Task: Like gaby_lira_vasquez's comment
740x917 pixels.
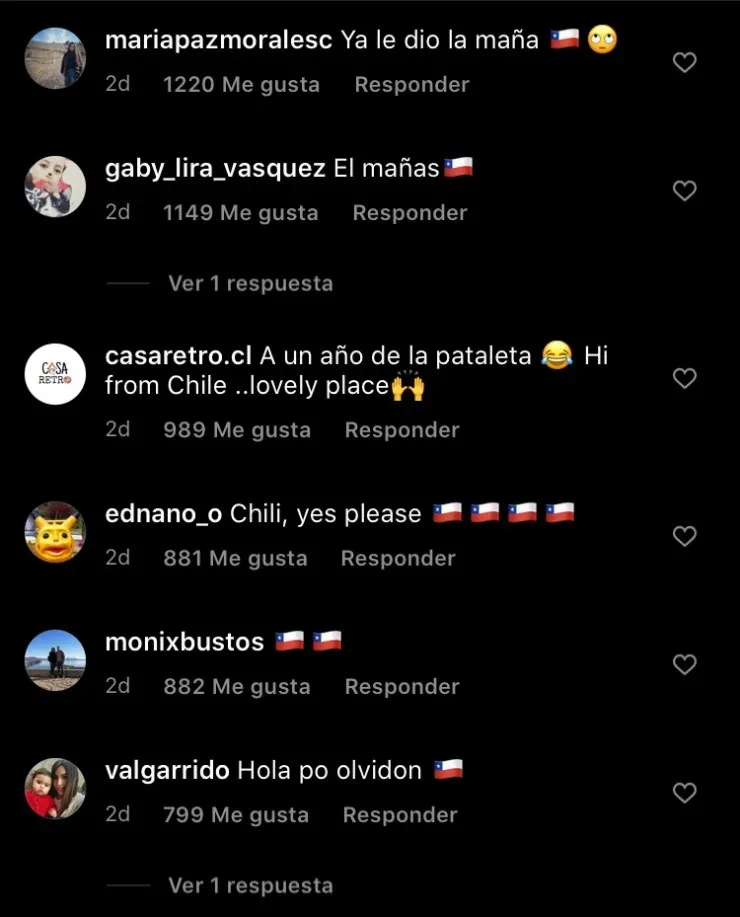Action: coord(684,191)
